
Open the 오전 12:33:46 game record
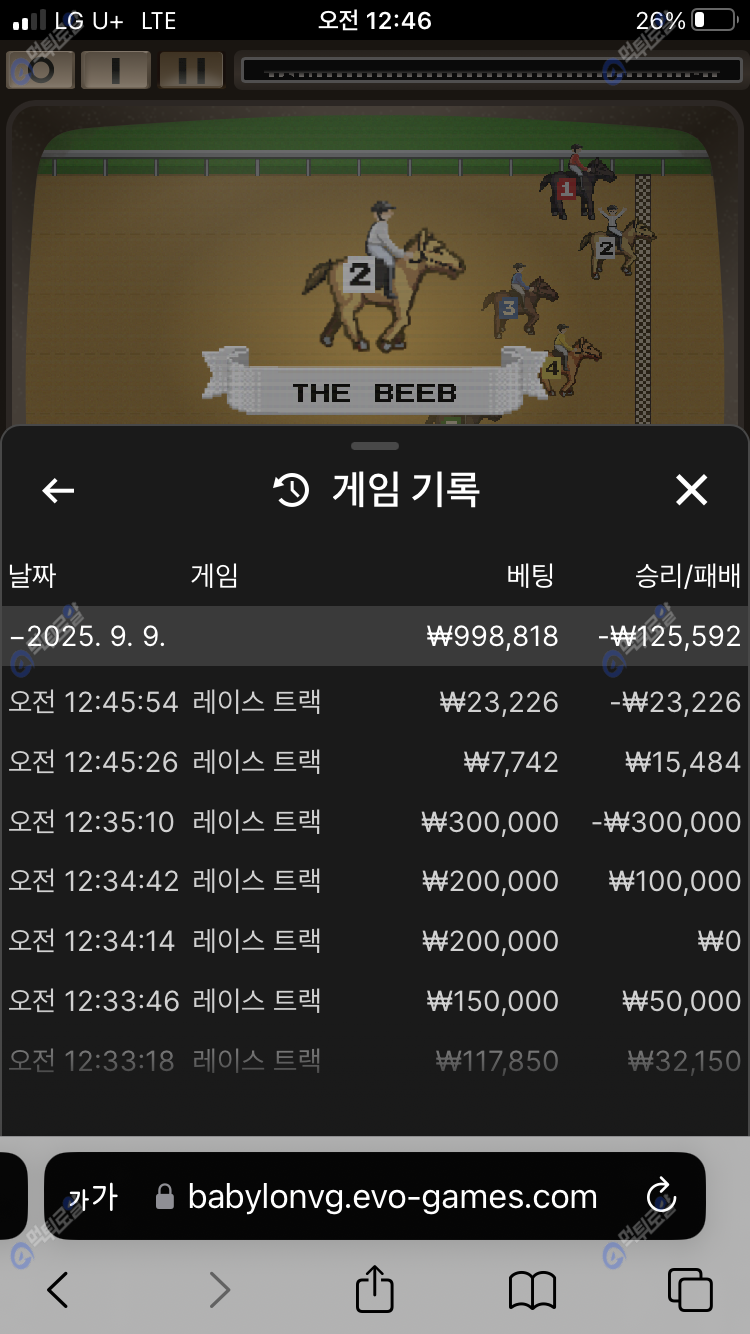[375, 1001]
